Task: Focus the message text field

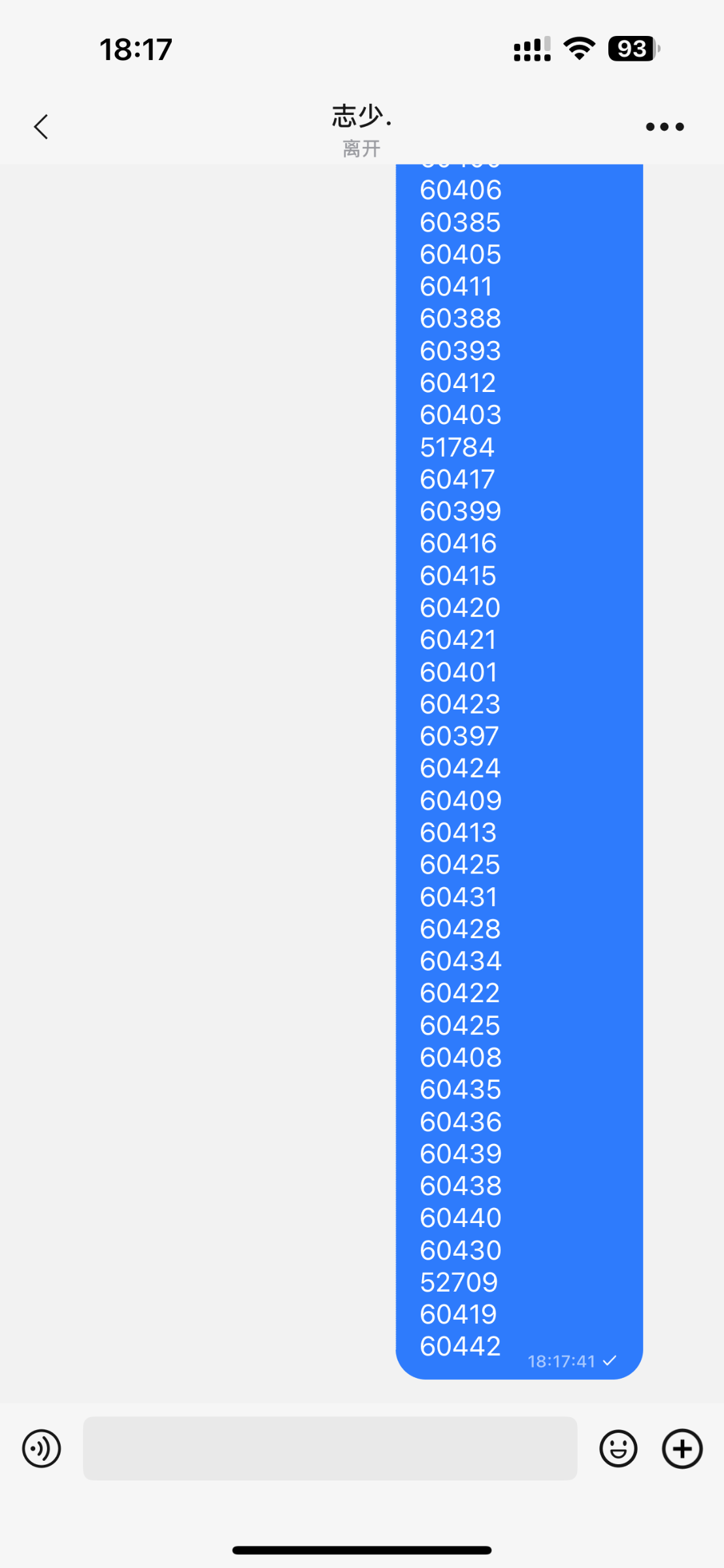Action: (x=330, y=1448)
